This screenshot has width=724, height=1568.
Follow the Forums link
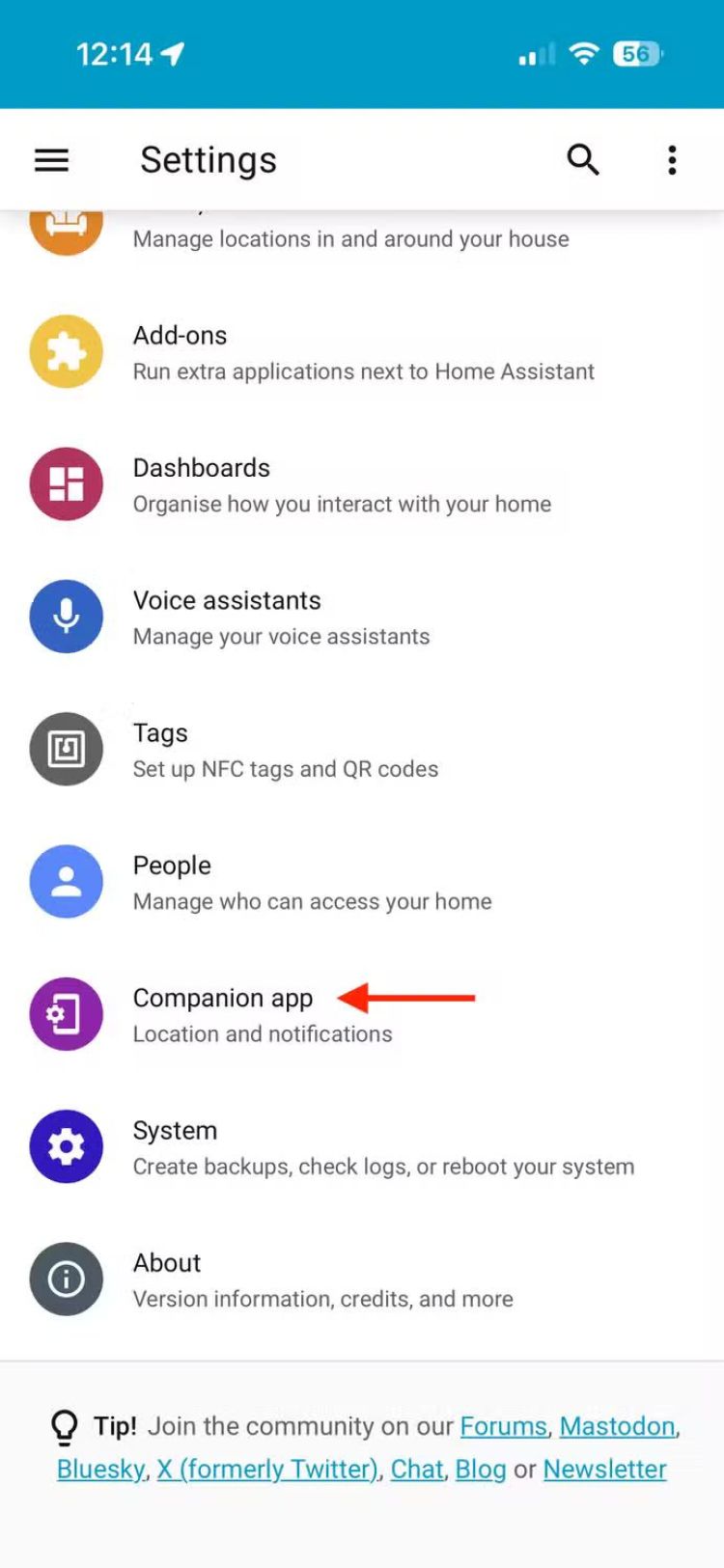click(x=503, y=1426)
